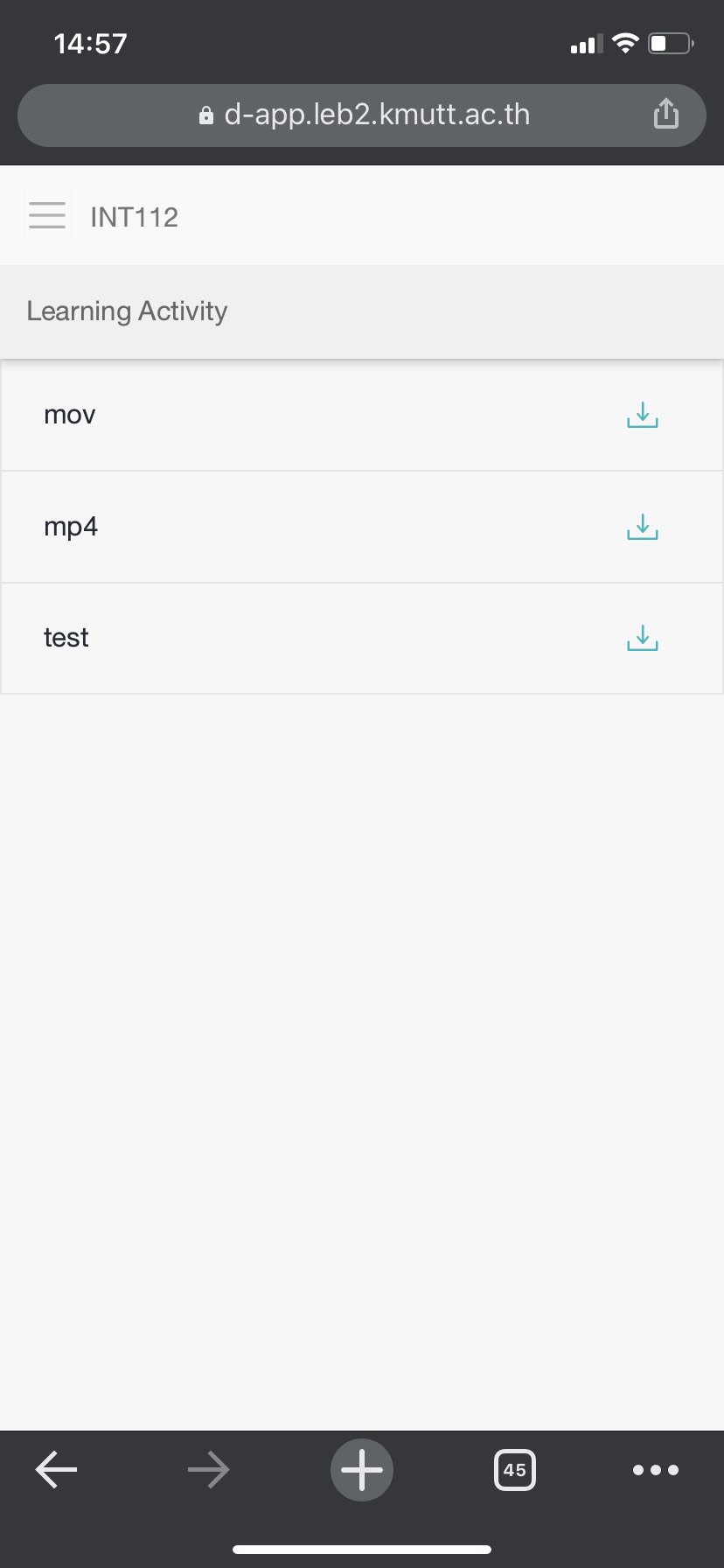Download the mp4 file
The height and width of the screenshot is (1568, 724).
coord(643,527)
